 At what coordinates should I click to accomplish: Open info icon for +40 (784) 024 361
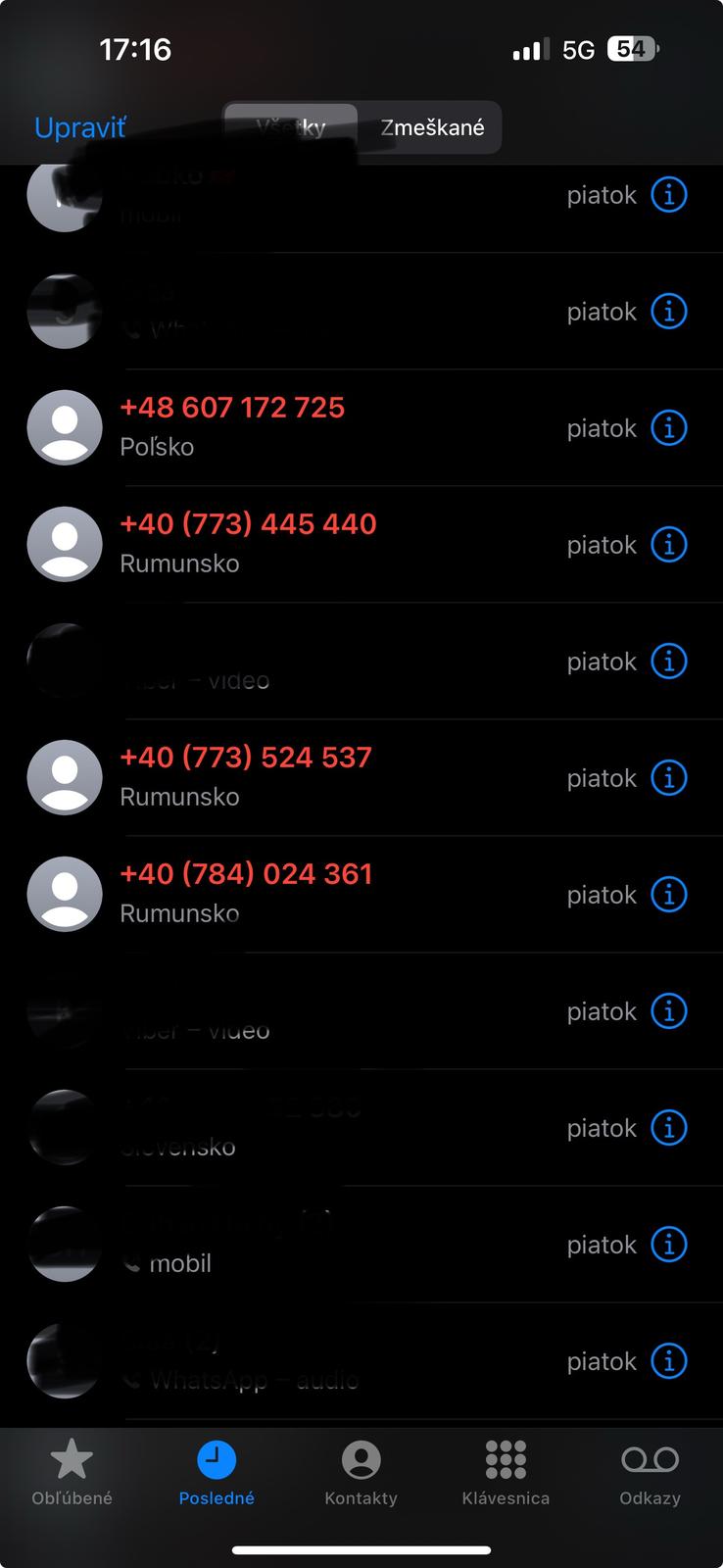(x=669, y=895)
